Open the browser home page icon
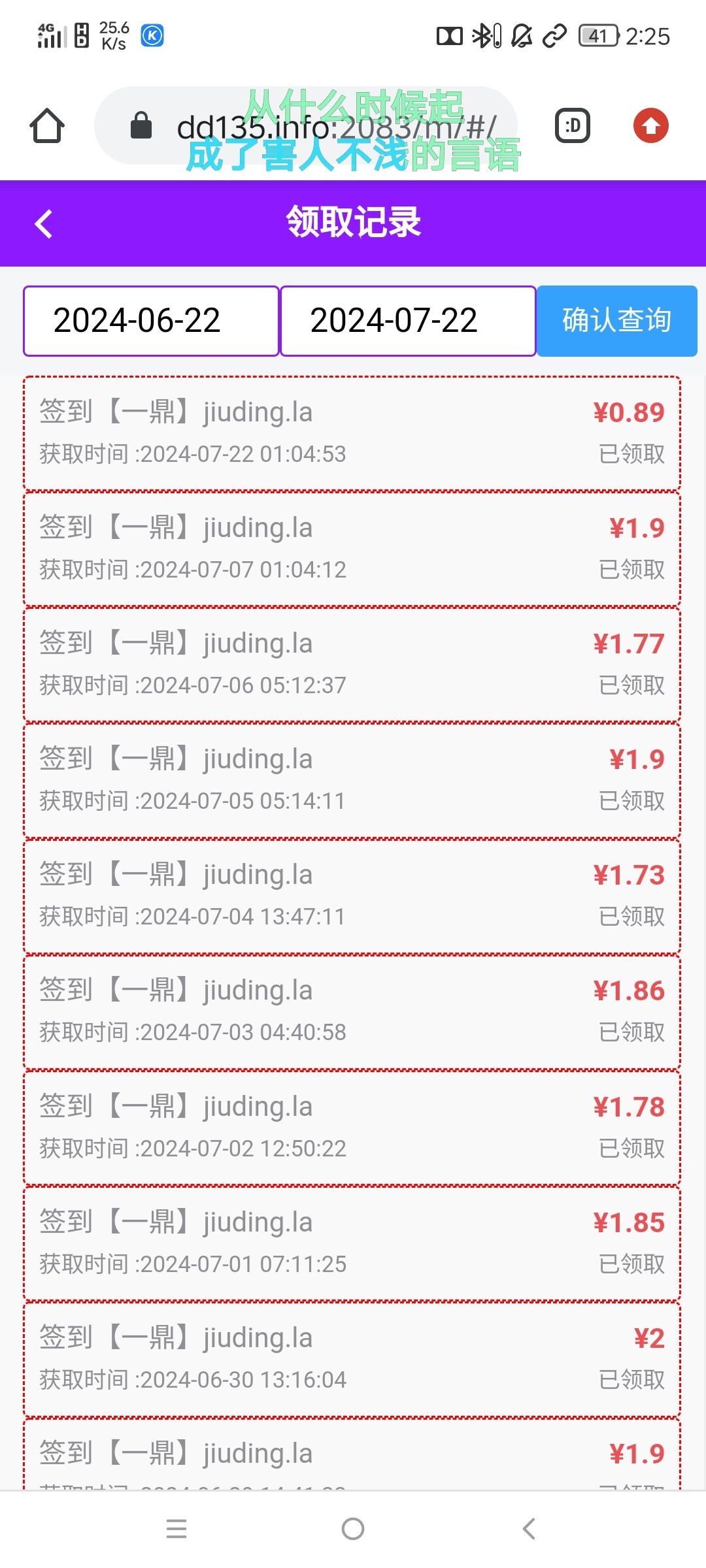Screen dimensions: 706x1568 [47, 125]
